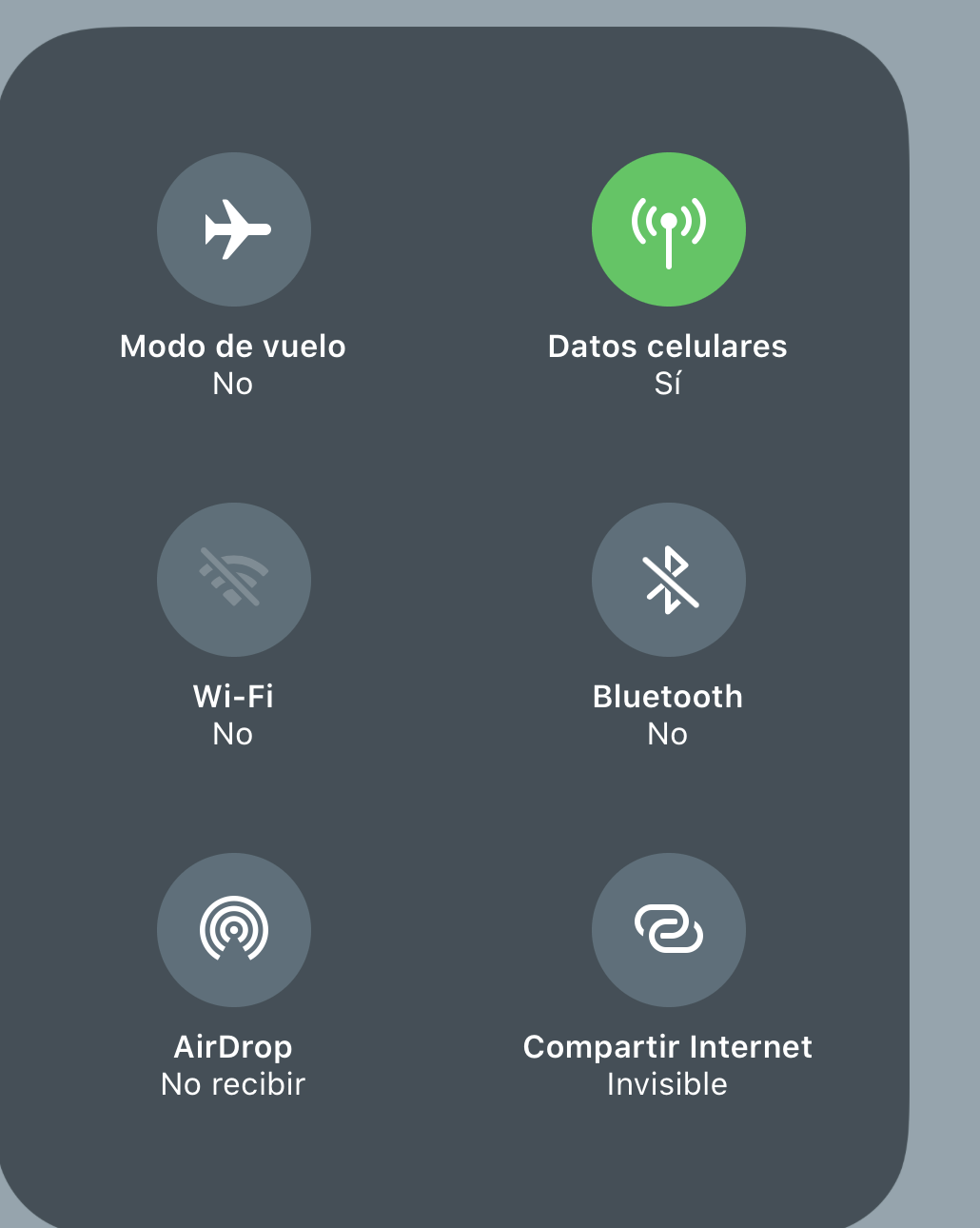Enable Bluetooth

coord(668,580)
